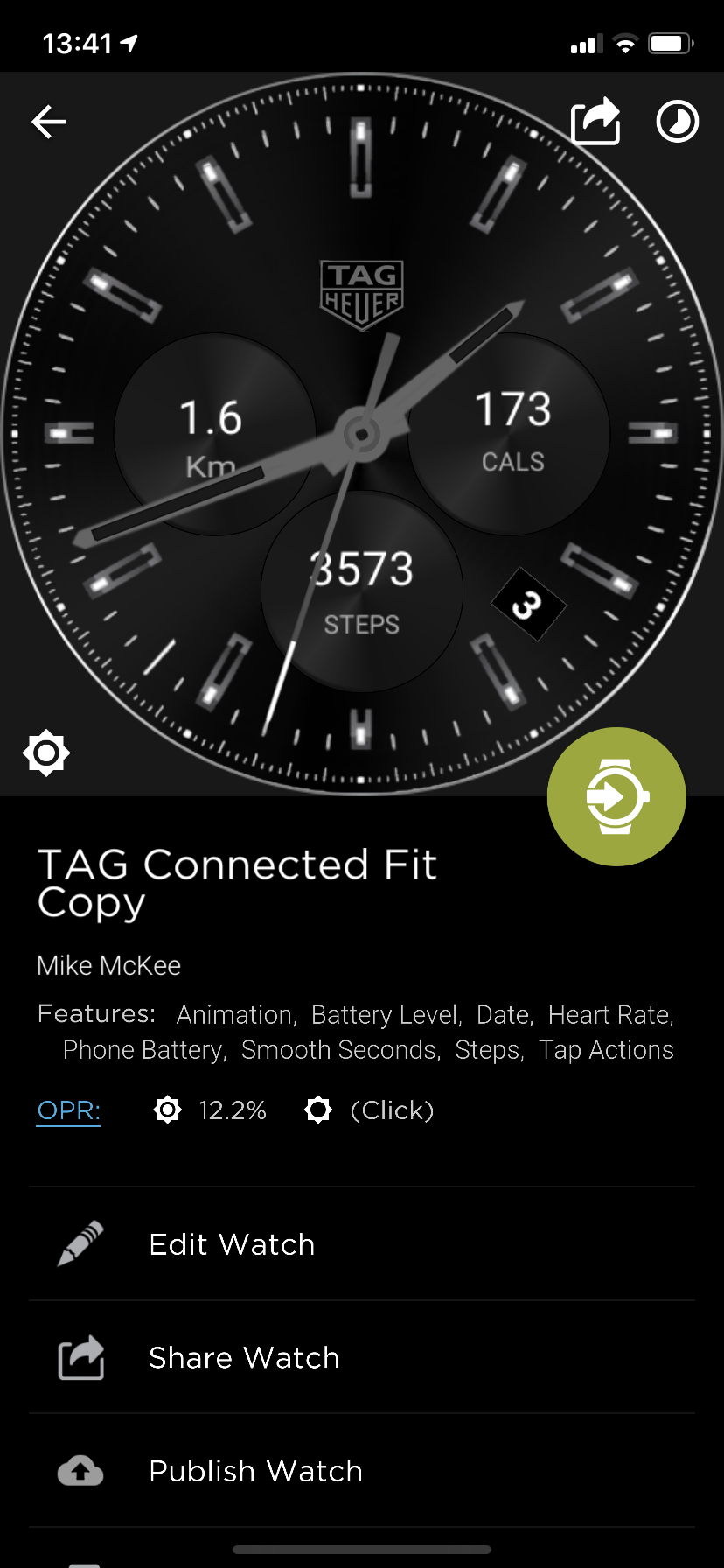Select Share Watch row
The height and width of the screenshot is (1568, 724).
coord(362,1357)
